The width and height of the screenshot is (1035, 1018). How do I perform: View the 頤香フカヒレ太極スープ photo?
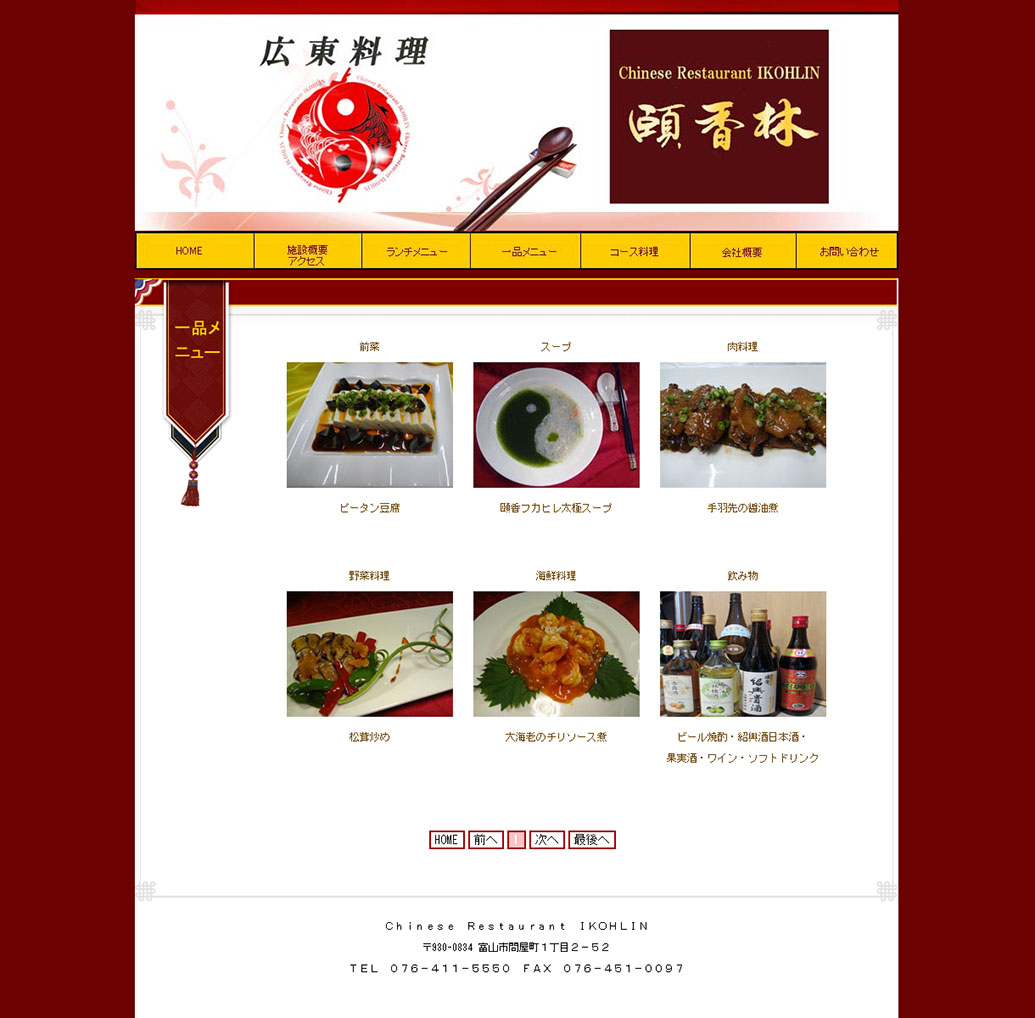(x=556, y=425)
